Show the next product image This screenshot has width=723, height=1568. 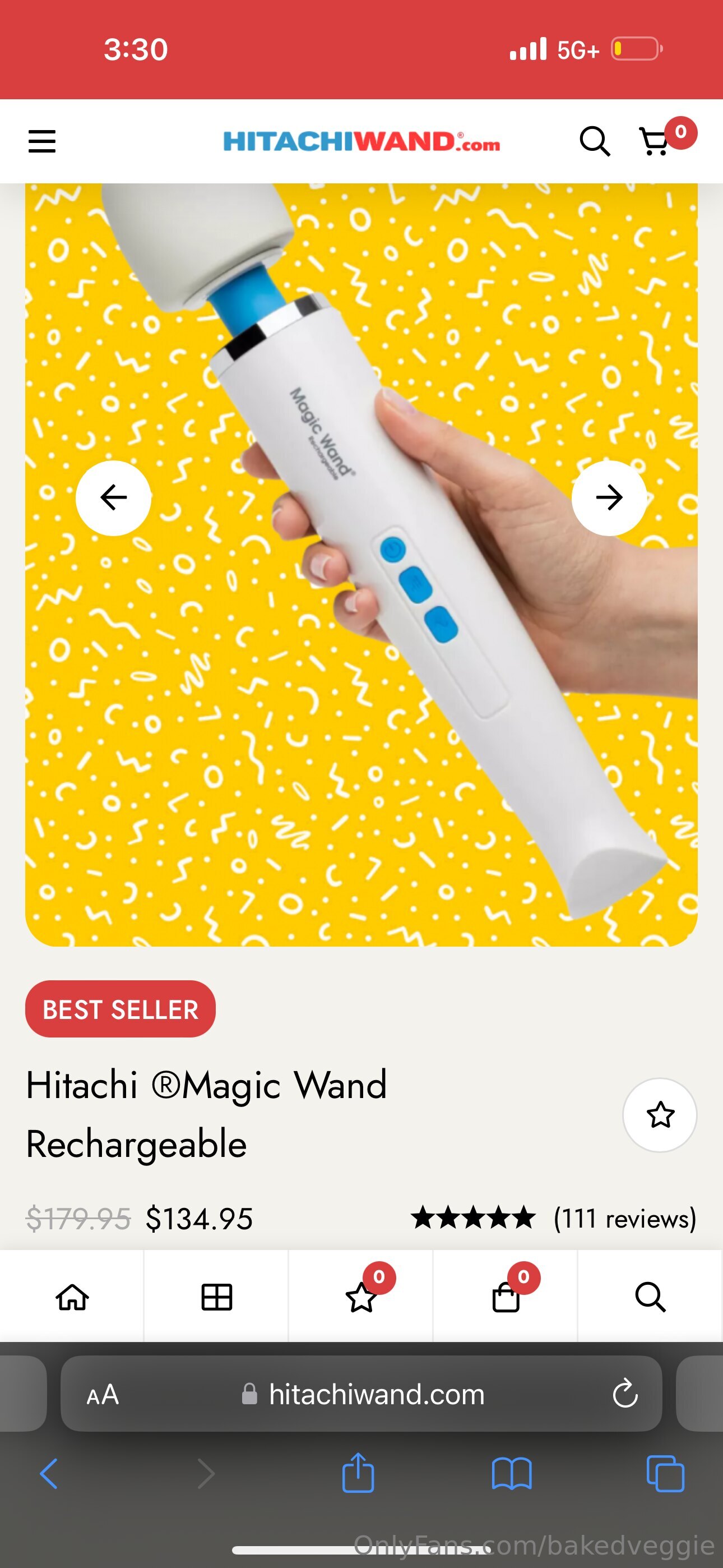point(609,497)
